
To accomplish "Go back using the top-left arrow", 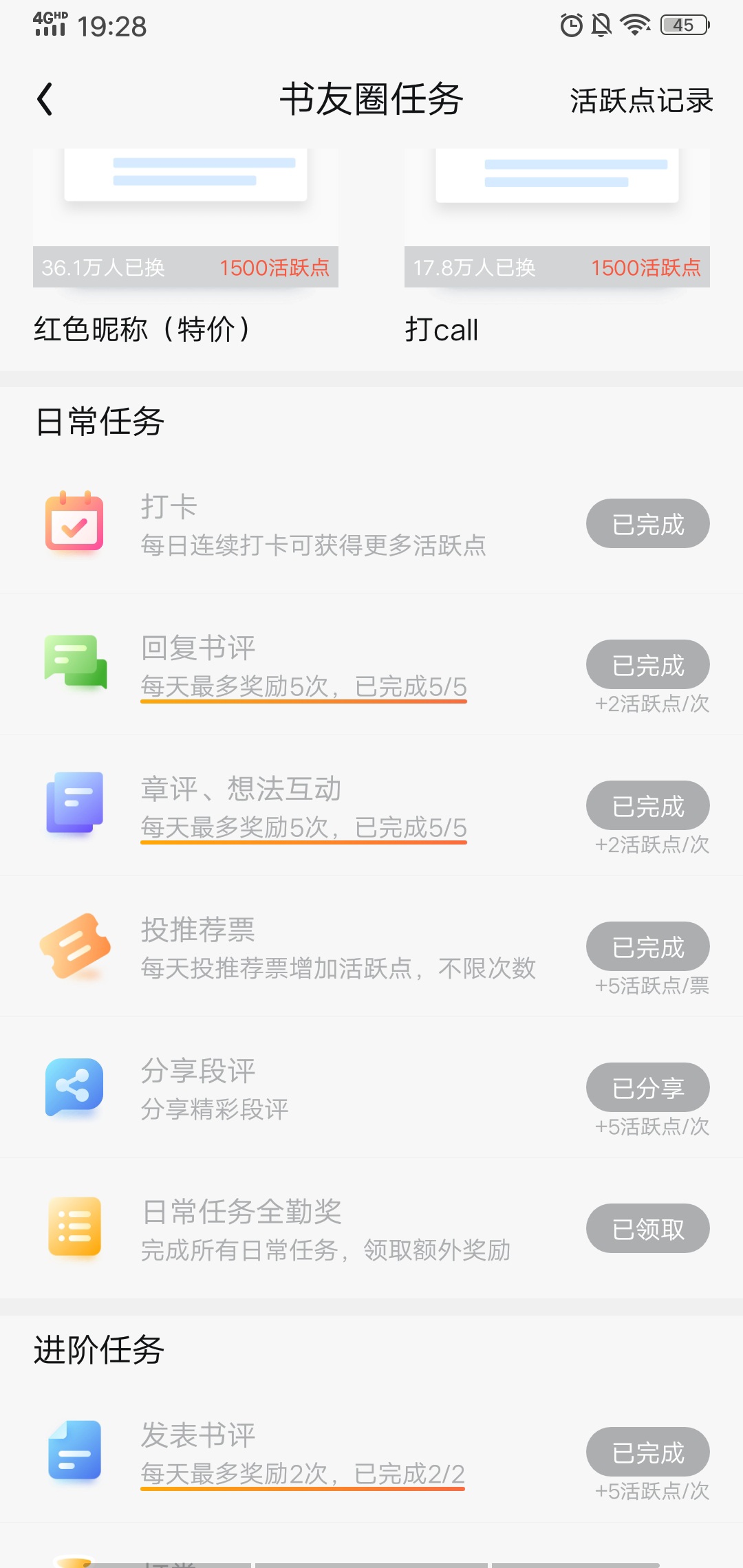I will pos(45,100).
